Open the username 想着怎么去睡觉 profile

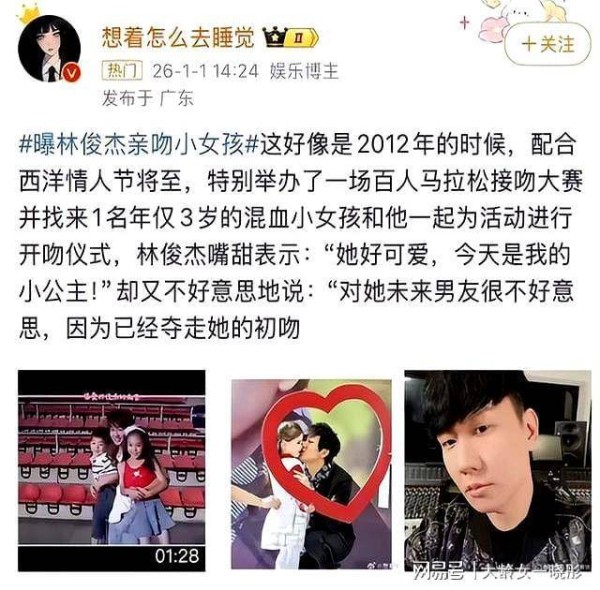click(177, 37)
